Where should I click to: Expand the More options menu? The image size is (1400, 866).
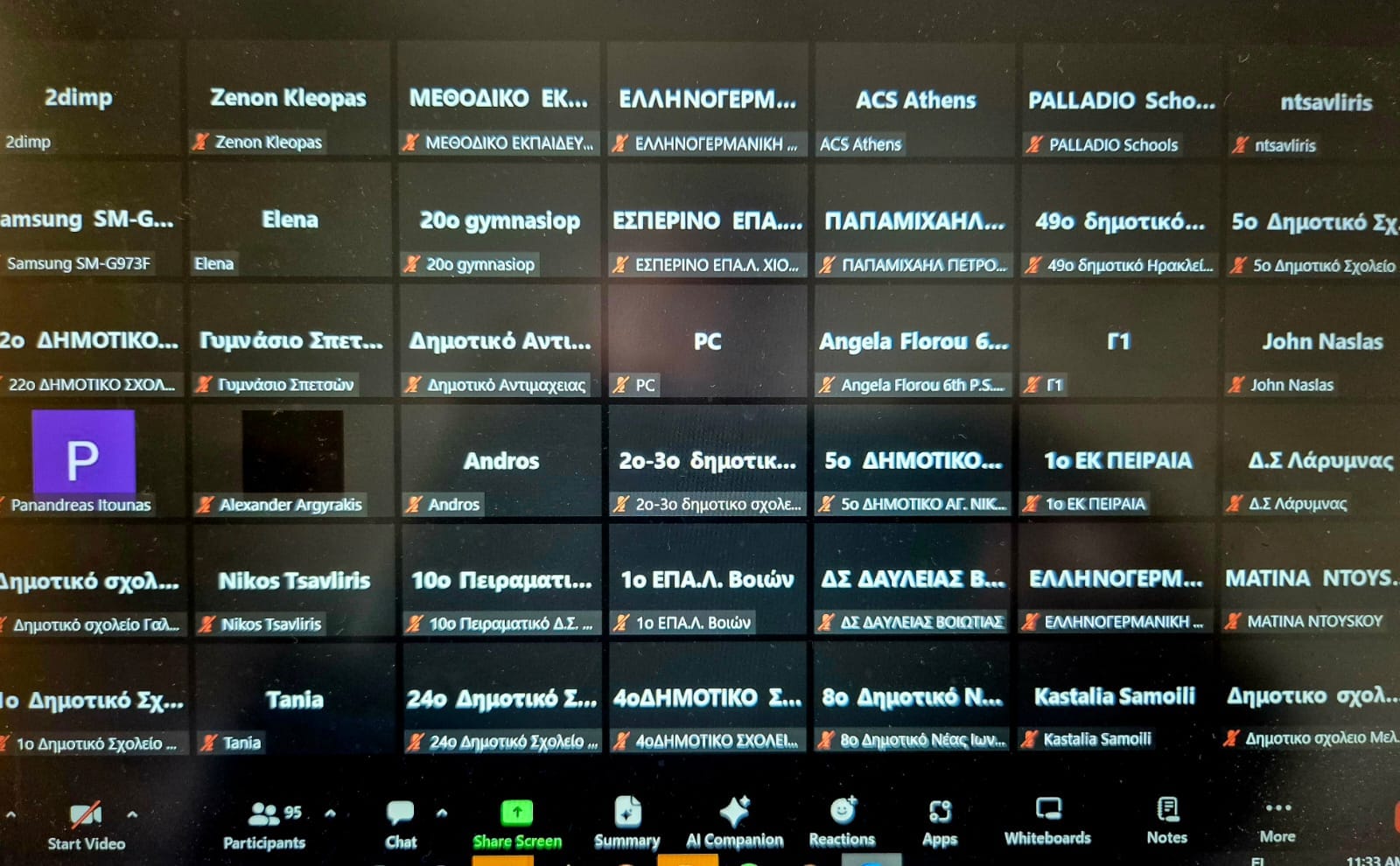(x=1277, y=820)
